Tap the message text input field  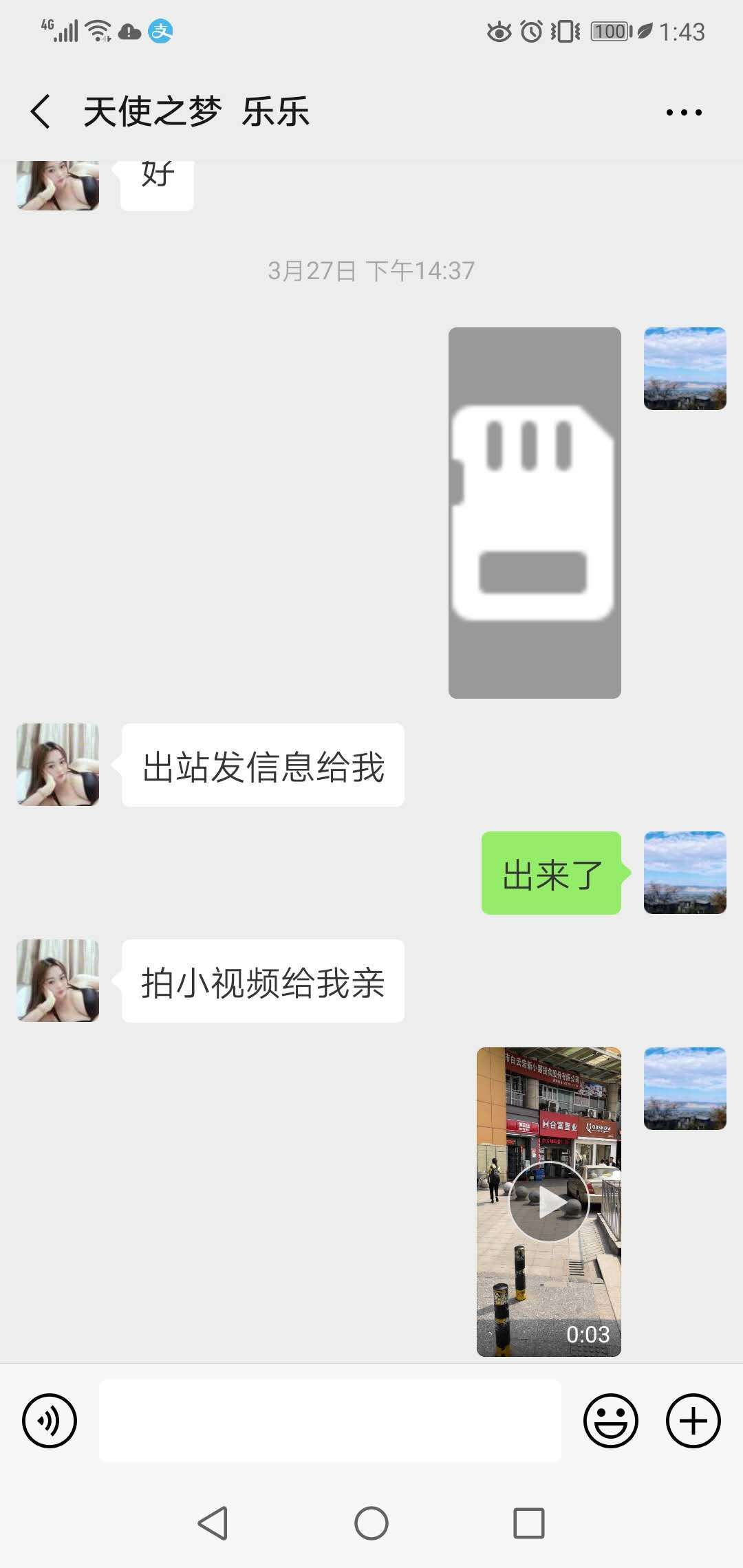coord(330,1419)
